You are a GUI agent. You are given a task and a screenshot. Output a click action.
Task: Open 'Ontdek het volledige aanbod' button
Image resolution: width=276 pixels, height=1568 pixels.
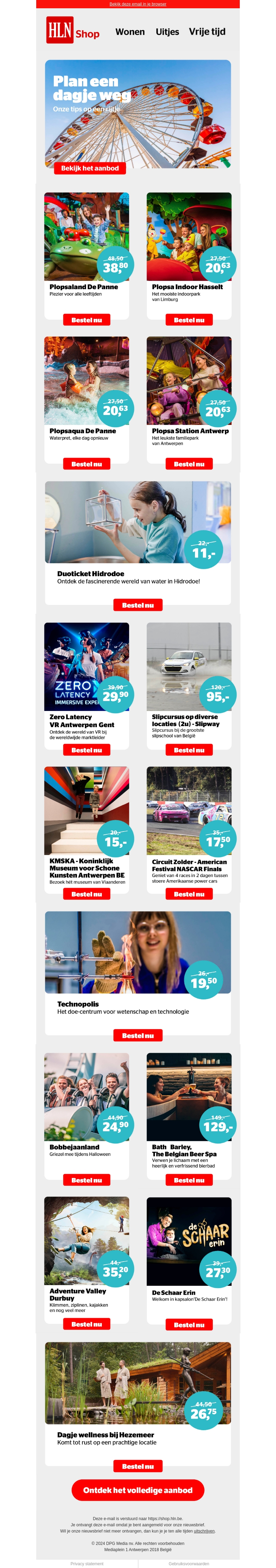click(x=138, y=1490)
